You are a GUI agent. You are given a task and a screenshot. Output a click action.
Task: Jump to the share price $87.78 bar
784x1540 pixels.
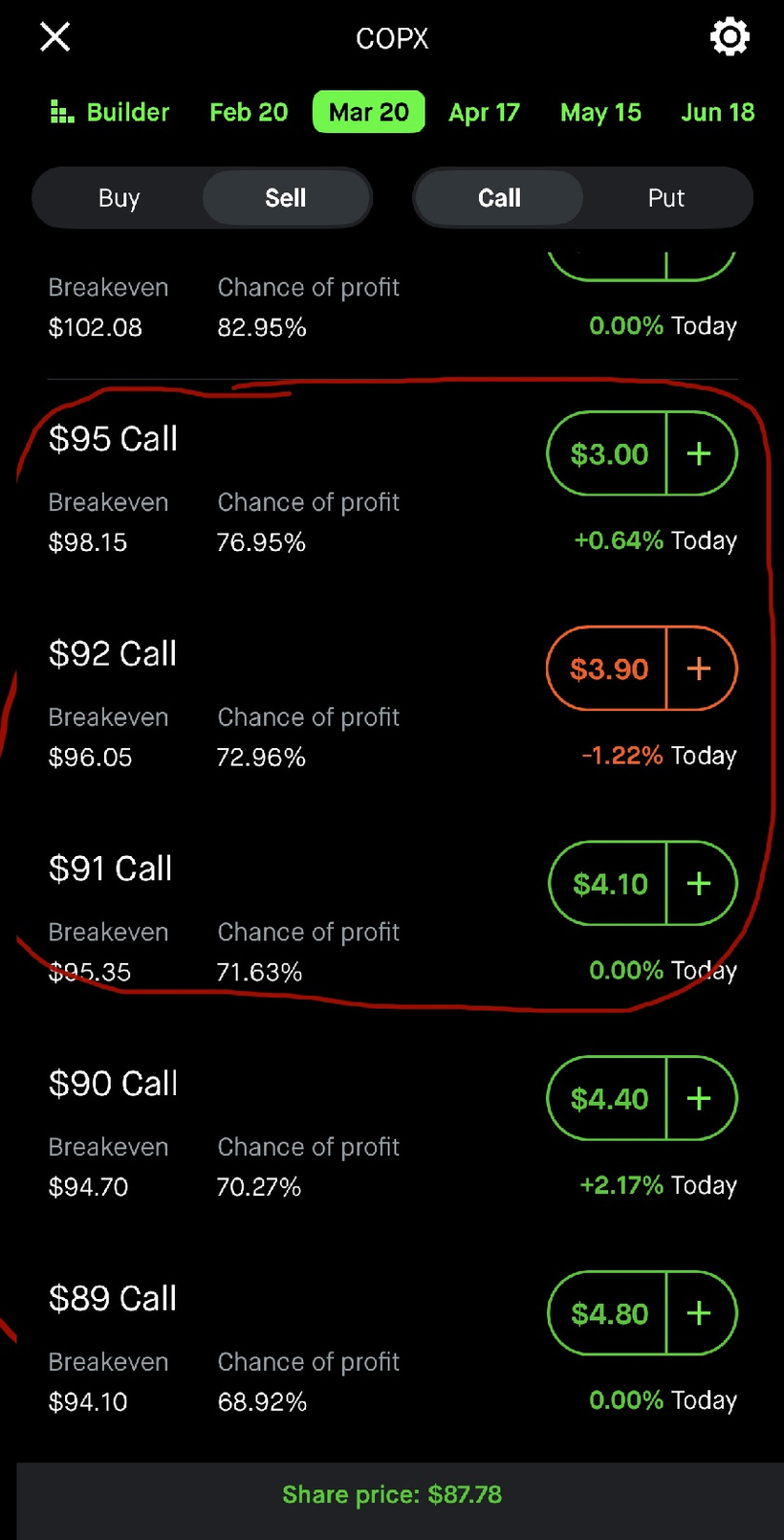pyautogui.click(x=392, y=1495)
